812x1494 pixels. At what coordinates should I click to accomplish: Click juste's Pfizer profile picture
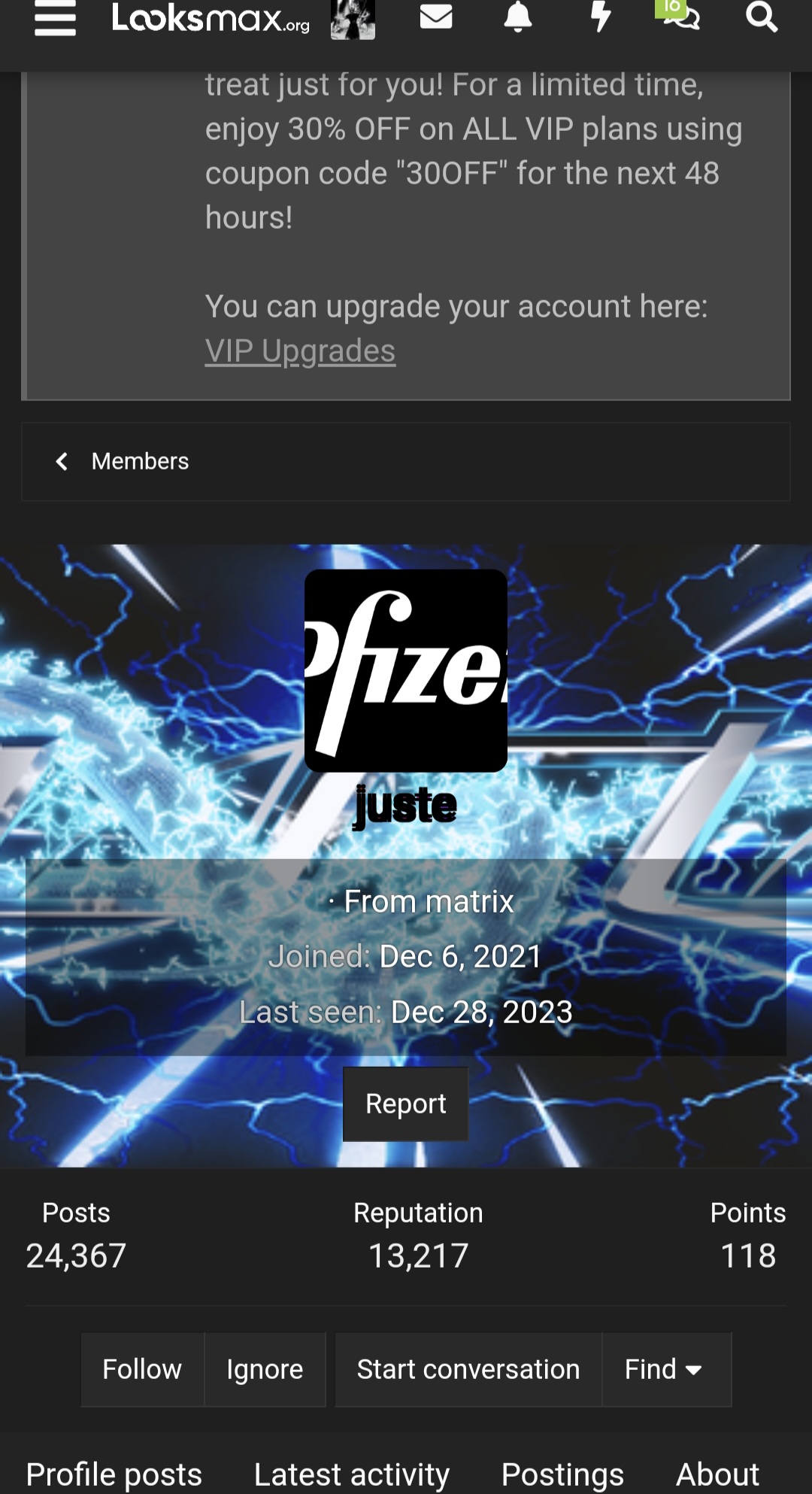405,673
